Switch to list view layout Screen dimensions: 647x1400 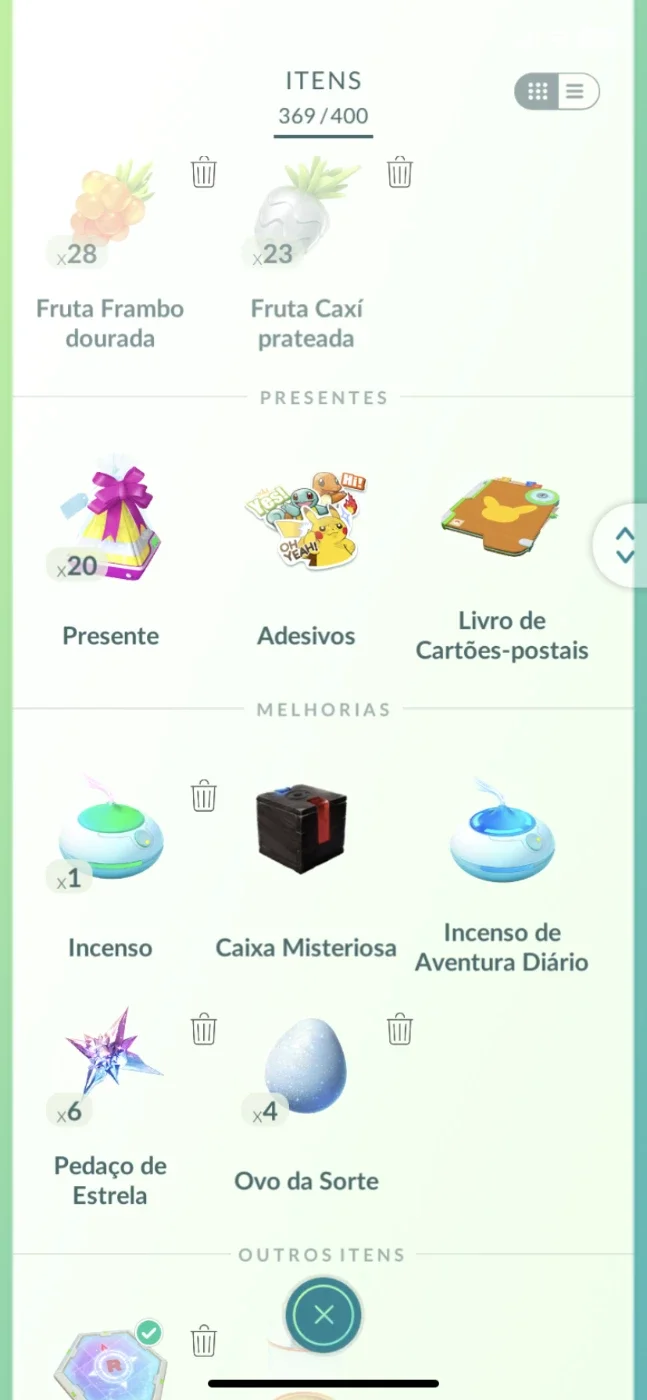[x=576, y=92]
